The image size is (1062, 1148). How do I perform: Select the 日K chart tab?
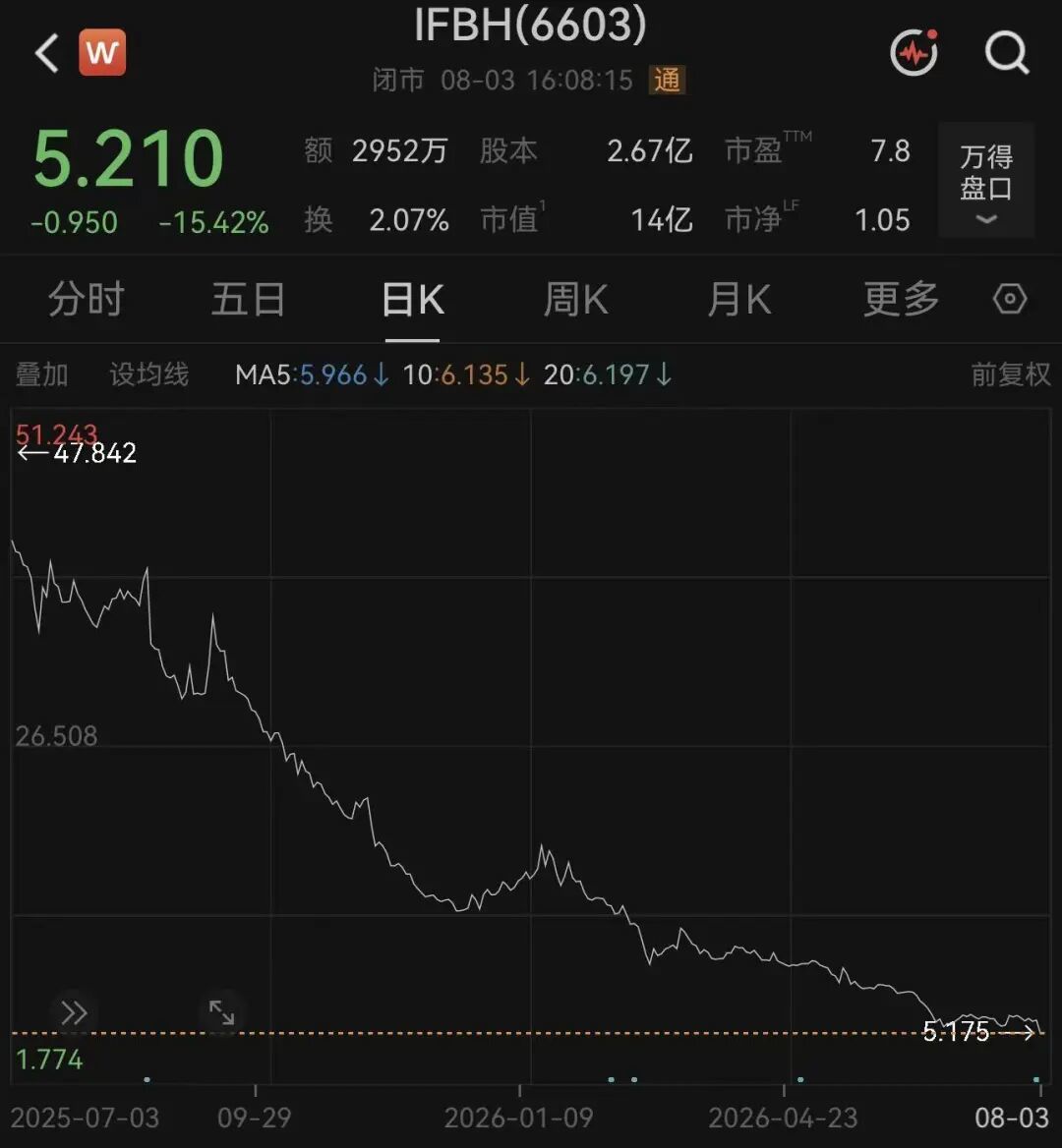click(x=412, y=300)
